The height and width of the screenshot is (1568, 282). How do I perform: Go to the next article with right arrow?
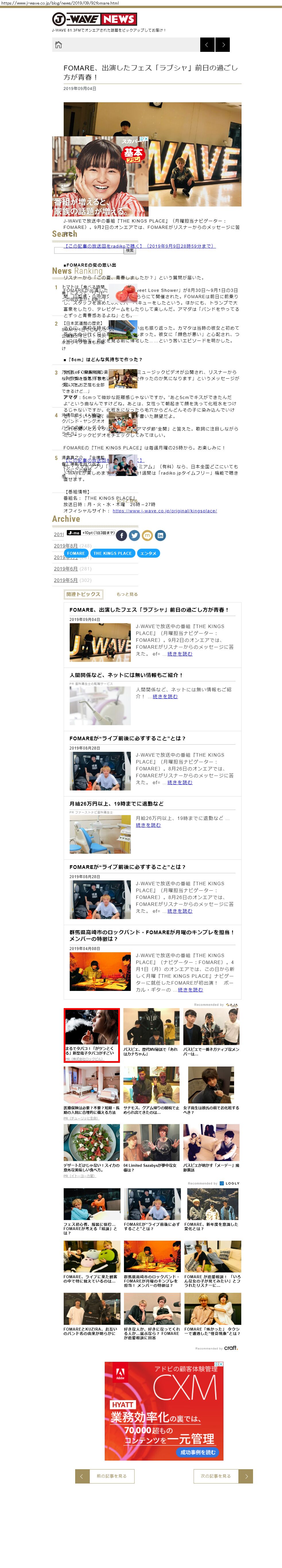pos(223,44)
